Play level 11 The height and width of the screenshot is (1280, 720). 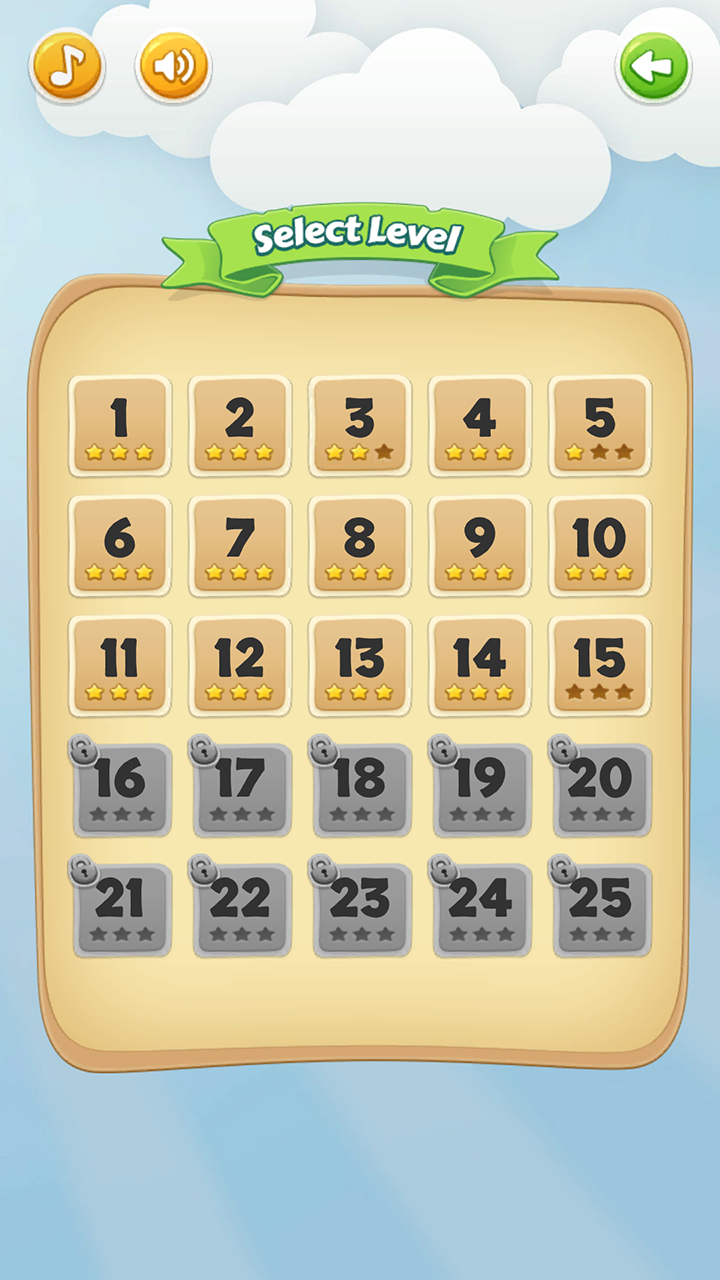pyautogui.click(x=120, y=665)
